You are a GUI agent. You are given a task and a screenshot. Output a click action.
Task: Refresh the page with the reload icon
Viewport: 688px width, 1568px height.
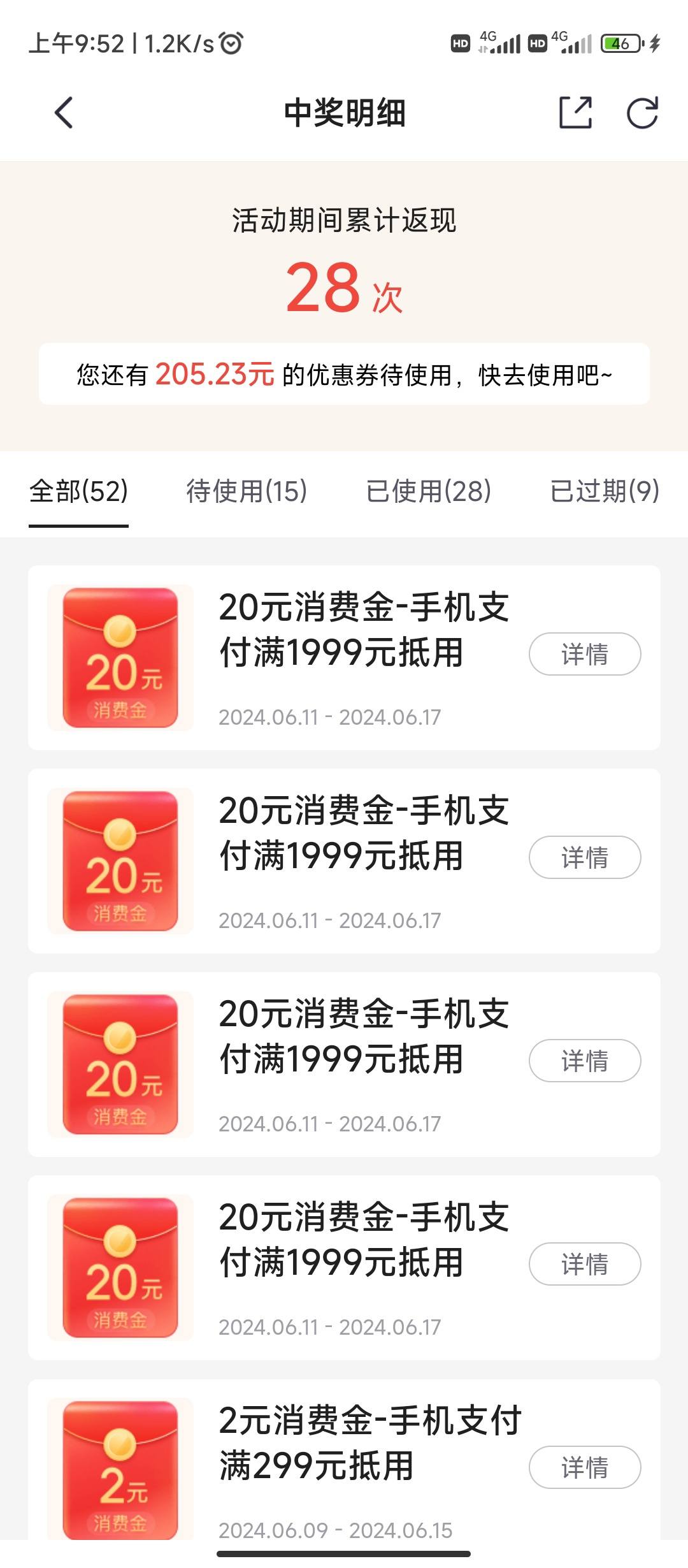tap(642, 113)
